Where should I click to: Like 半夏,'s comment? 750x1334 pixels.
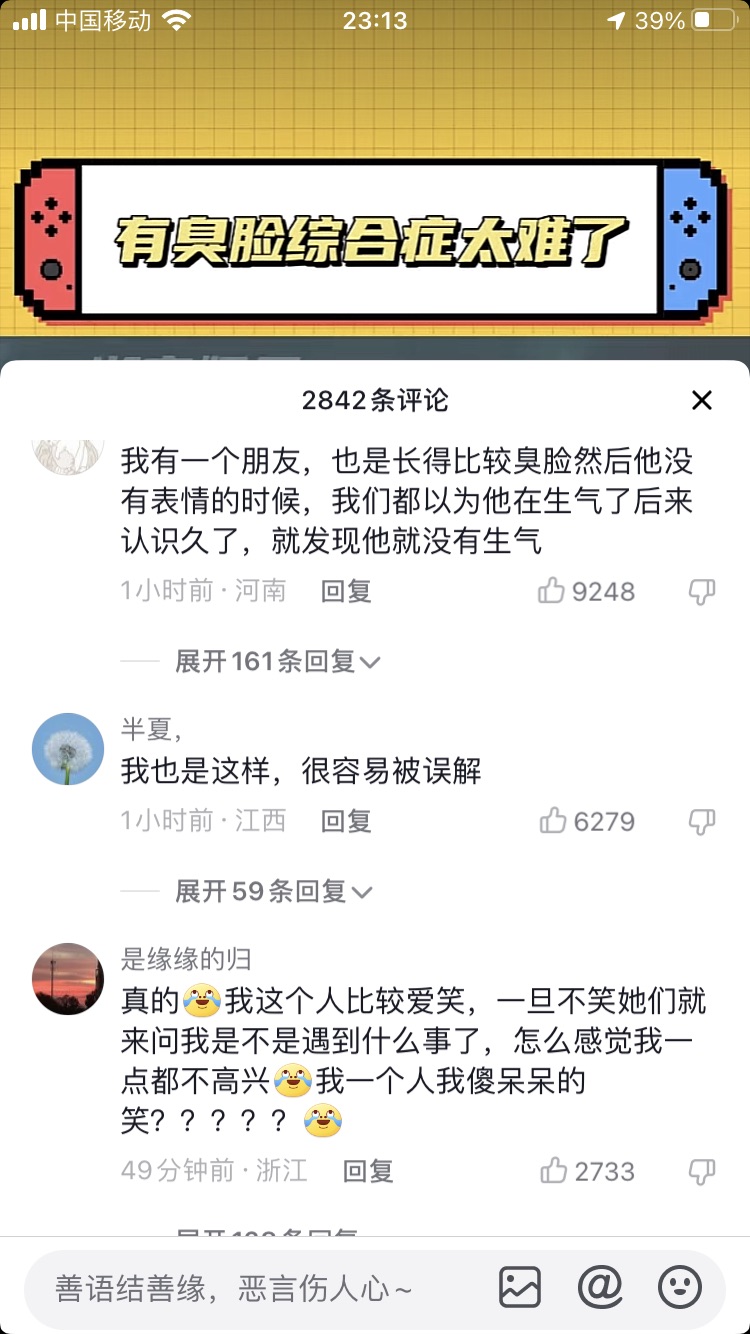[553, 821]
